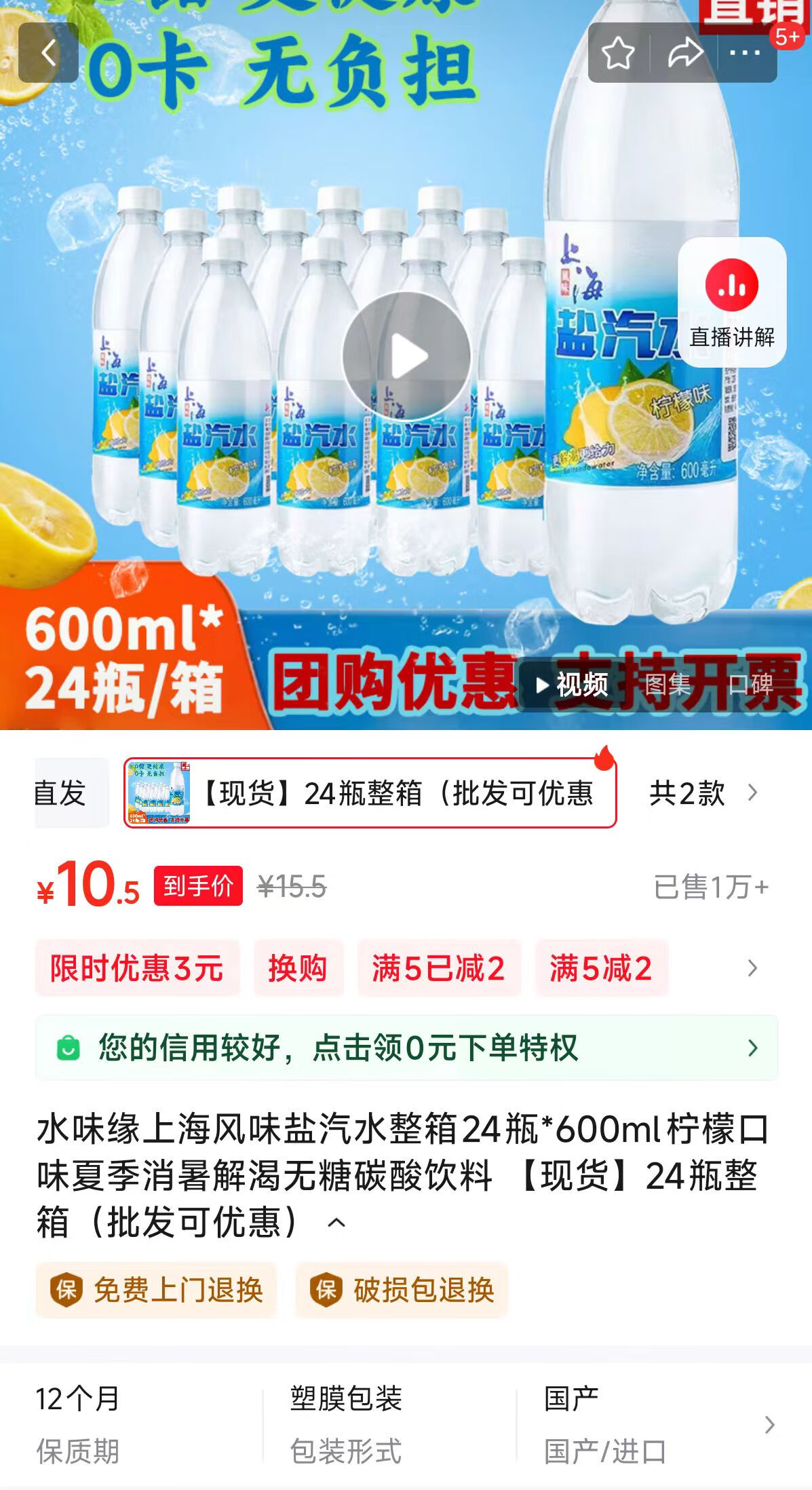
Task: Open 直播讲解 live explanation
Action: [731, 303]
